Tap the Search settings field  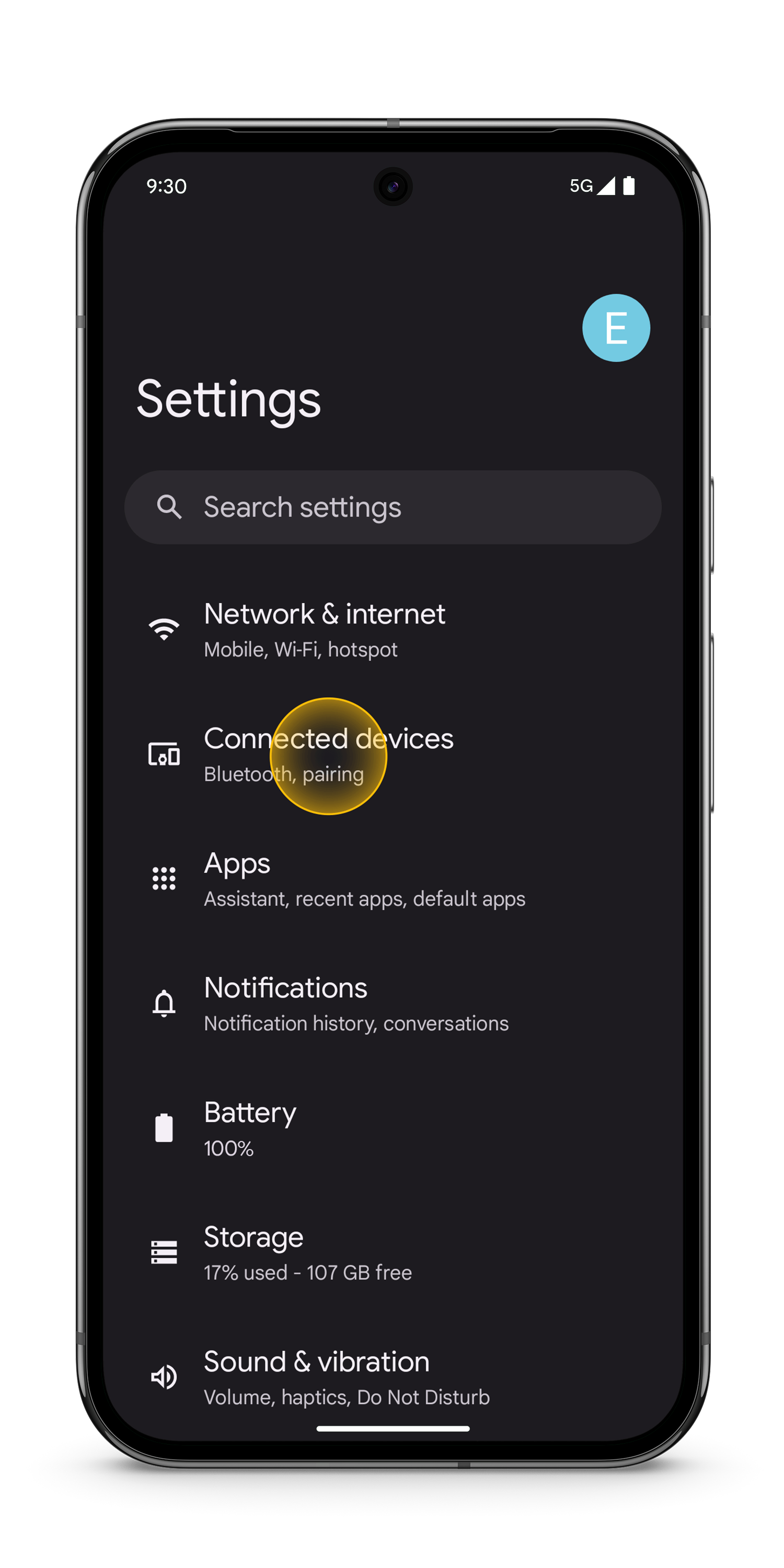[393, 507]
